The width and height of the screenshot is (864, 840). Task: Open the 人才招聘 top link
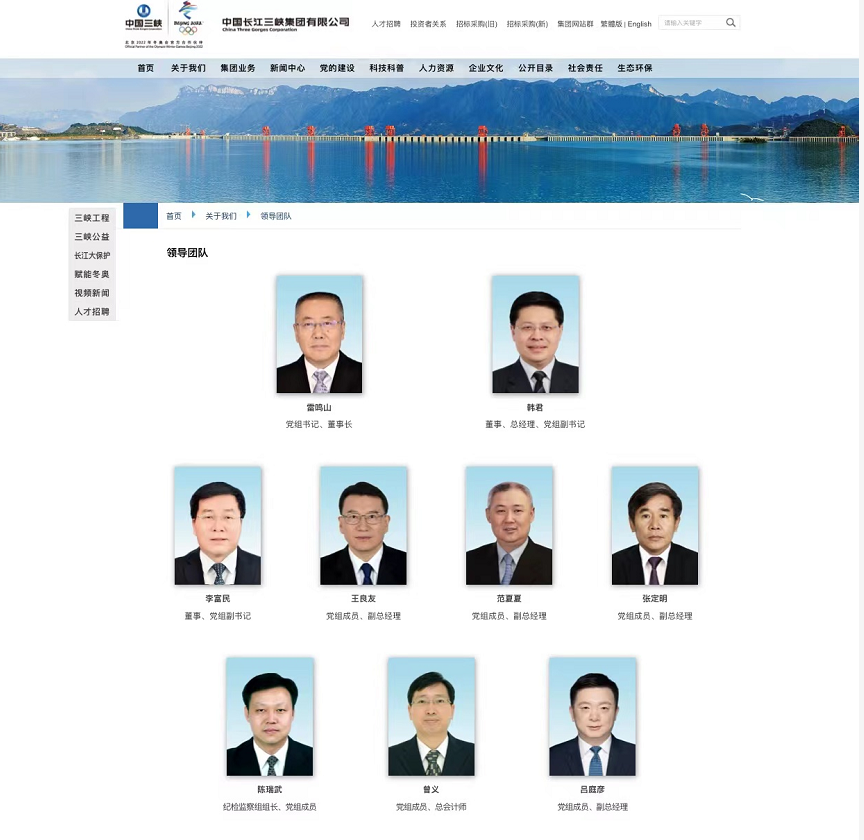(386, 24)
